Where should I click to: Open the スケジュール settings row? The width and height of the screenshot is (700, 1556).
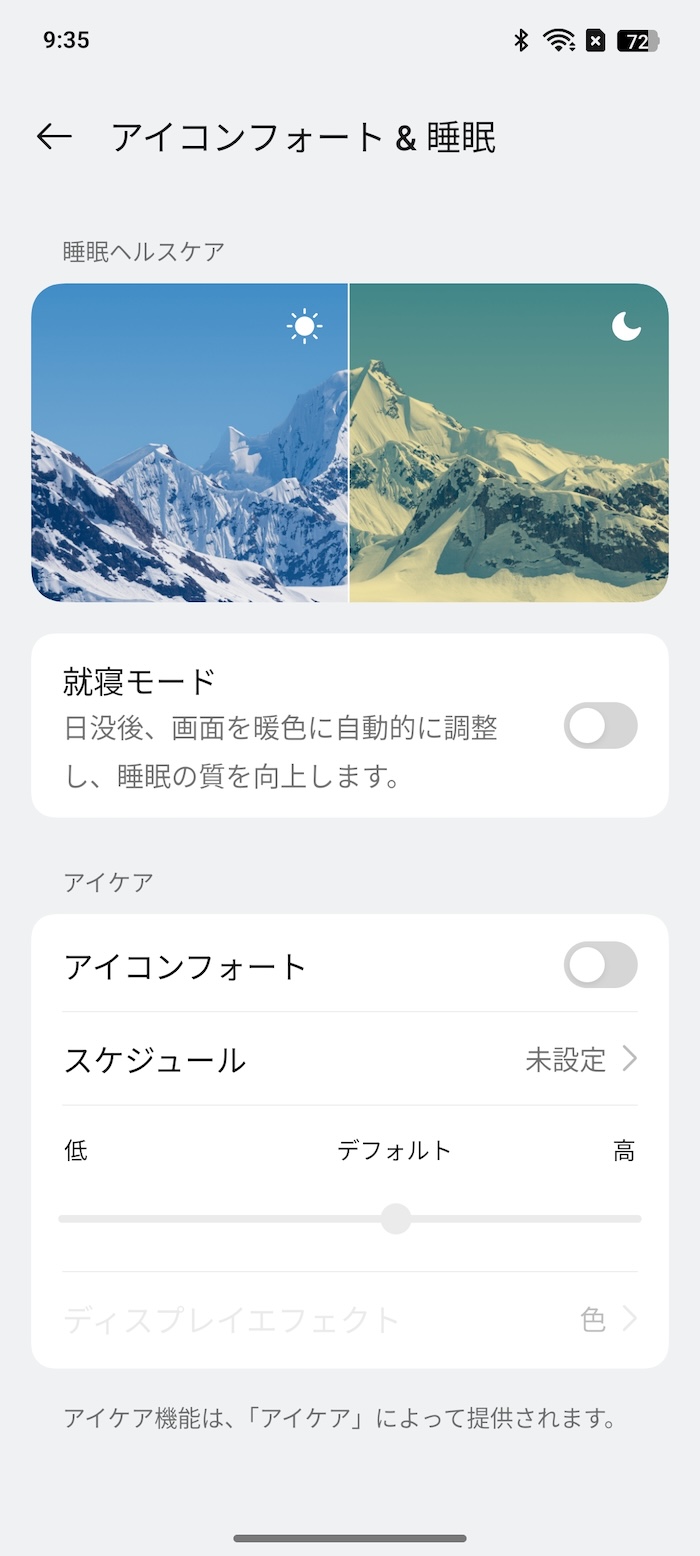[x=350, y=1059]
